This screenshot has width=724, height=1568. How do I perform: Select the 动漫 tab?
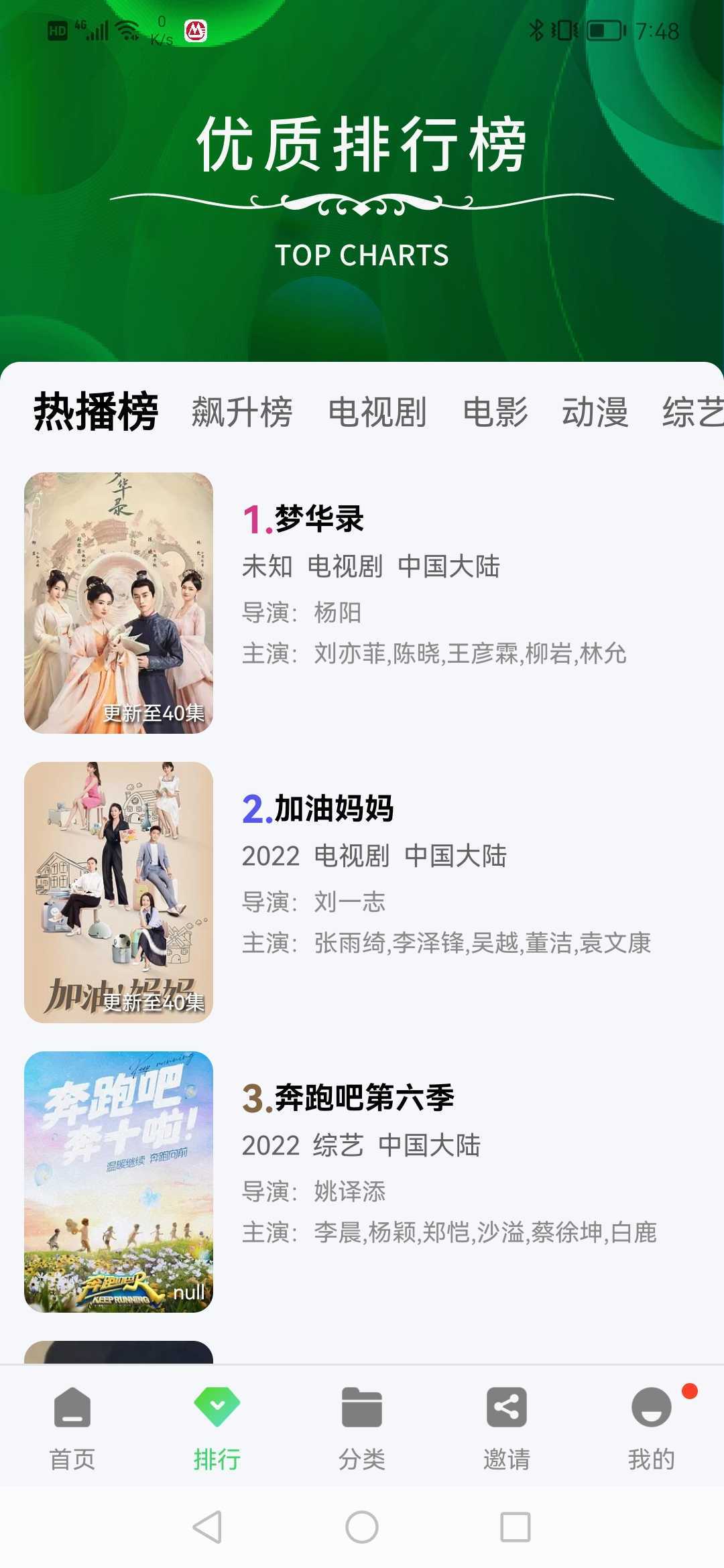595,413
